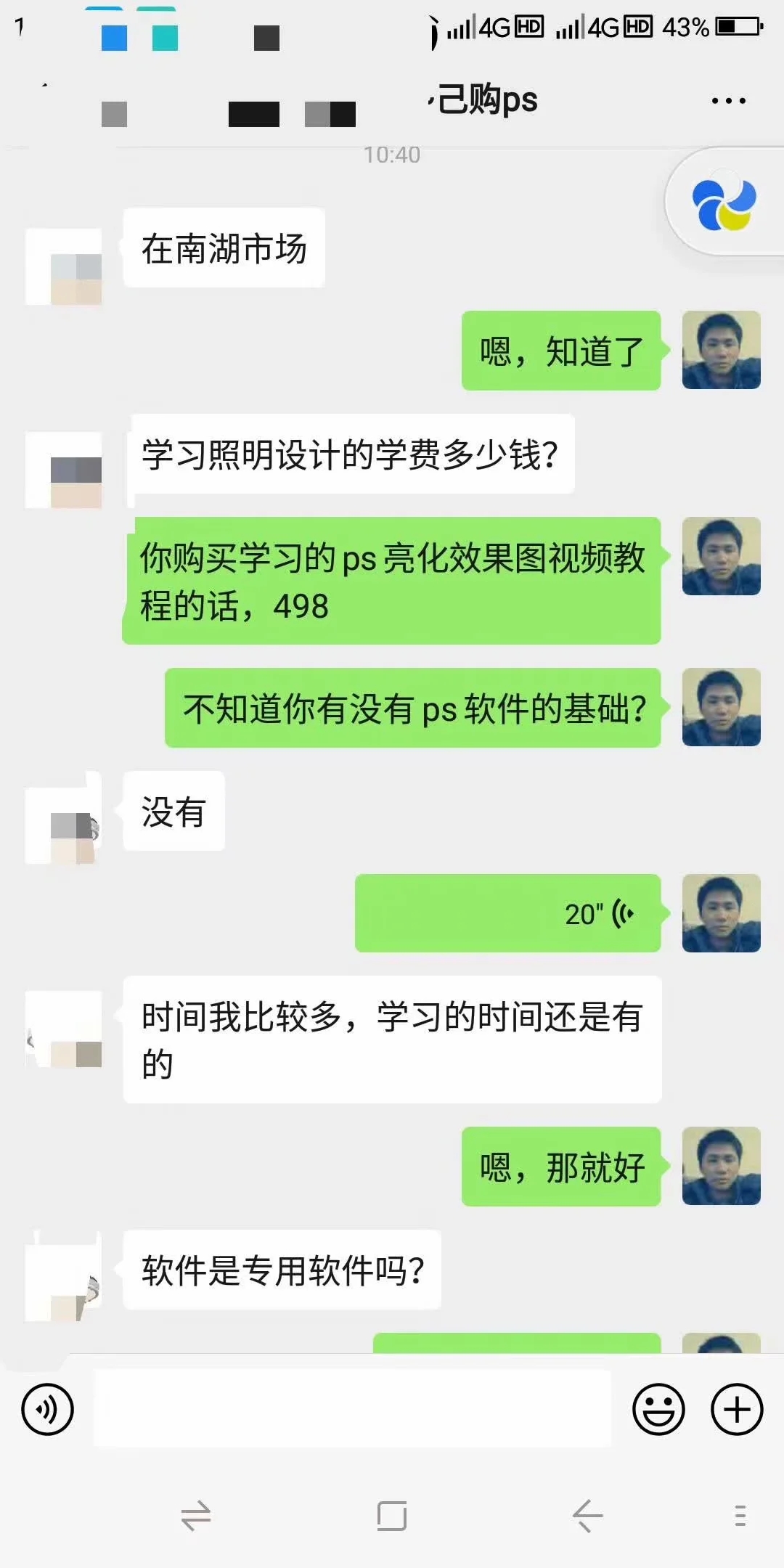The height and width of the screenshot is (1568, 784).
Task: Tap the floating blue-and-yellow assistant ball
Action: pyautogui.click(x=724, y=203)
